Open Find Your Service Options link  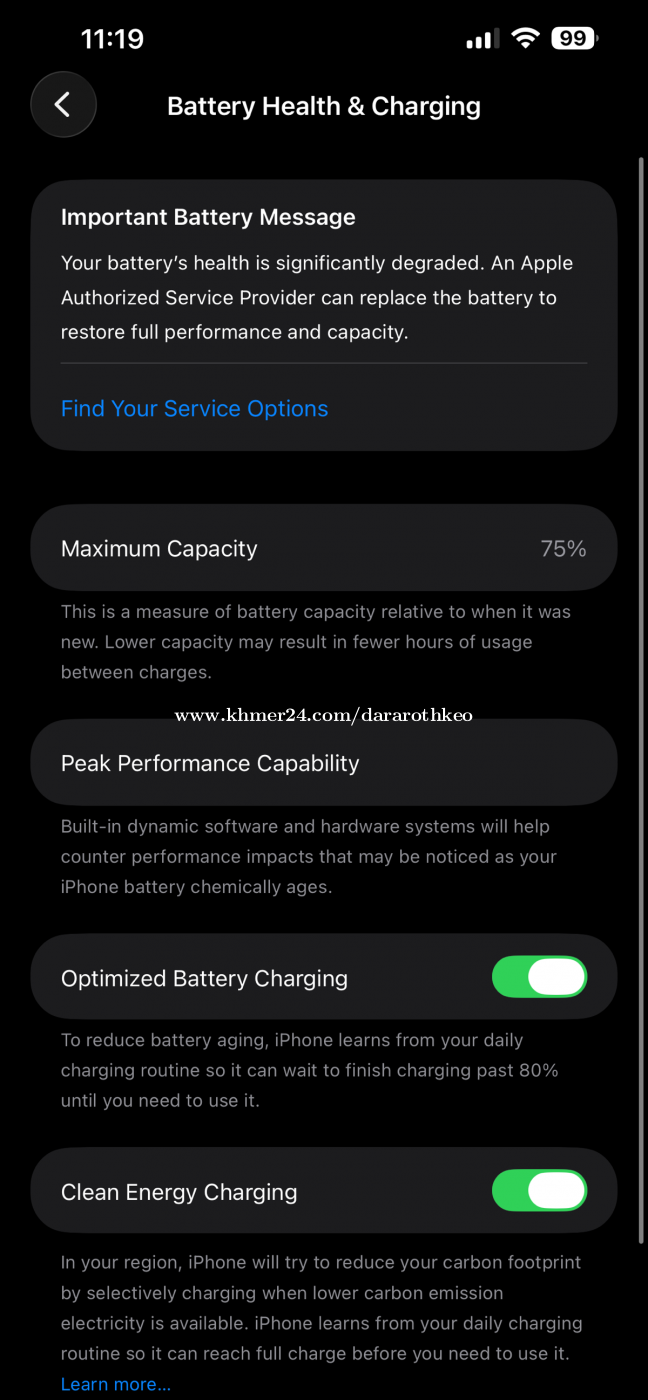coord(194,408)
